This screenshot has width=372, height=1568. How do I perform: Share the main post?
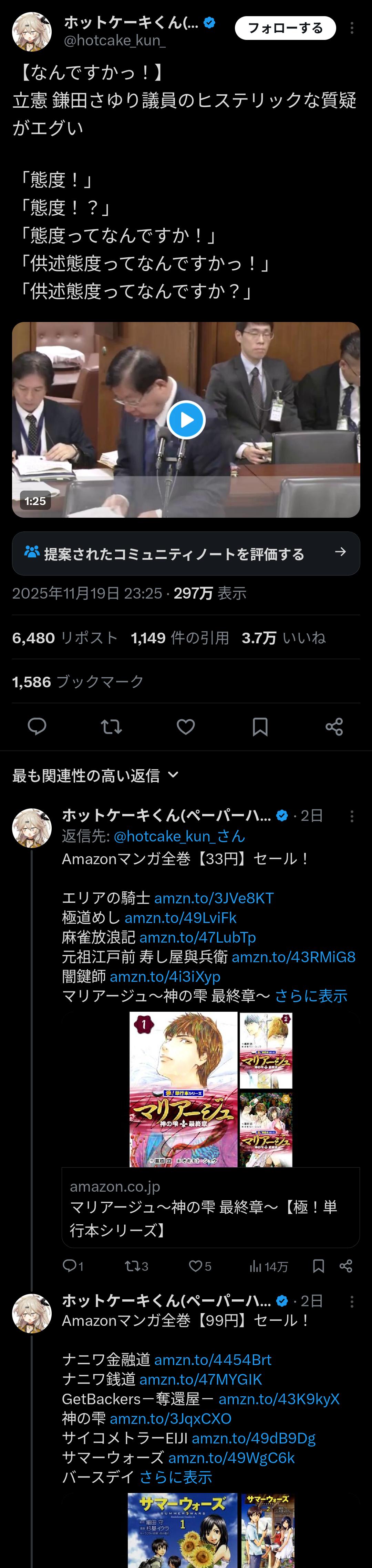(x=334, y=726)
